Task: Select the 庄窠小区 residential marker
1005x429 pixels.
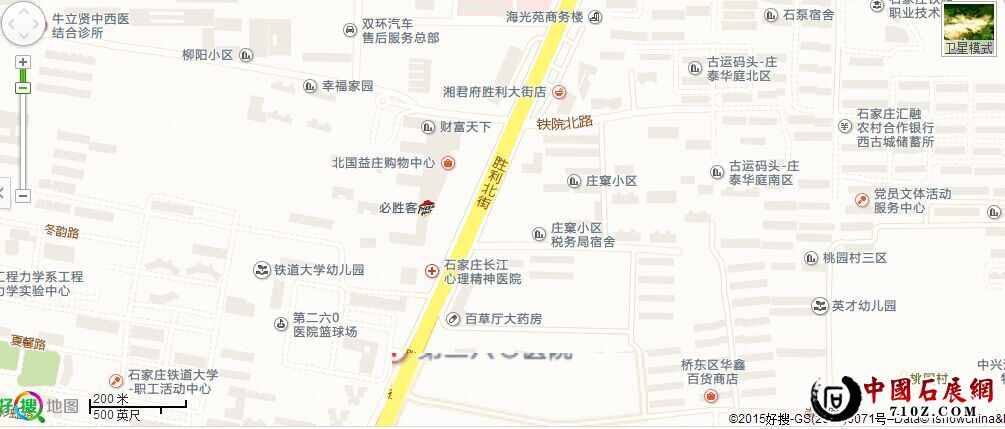Action: [x=574, y=181]
